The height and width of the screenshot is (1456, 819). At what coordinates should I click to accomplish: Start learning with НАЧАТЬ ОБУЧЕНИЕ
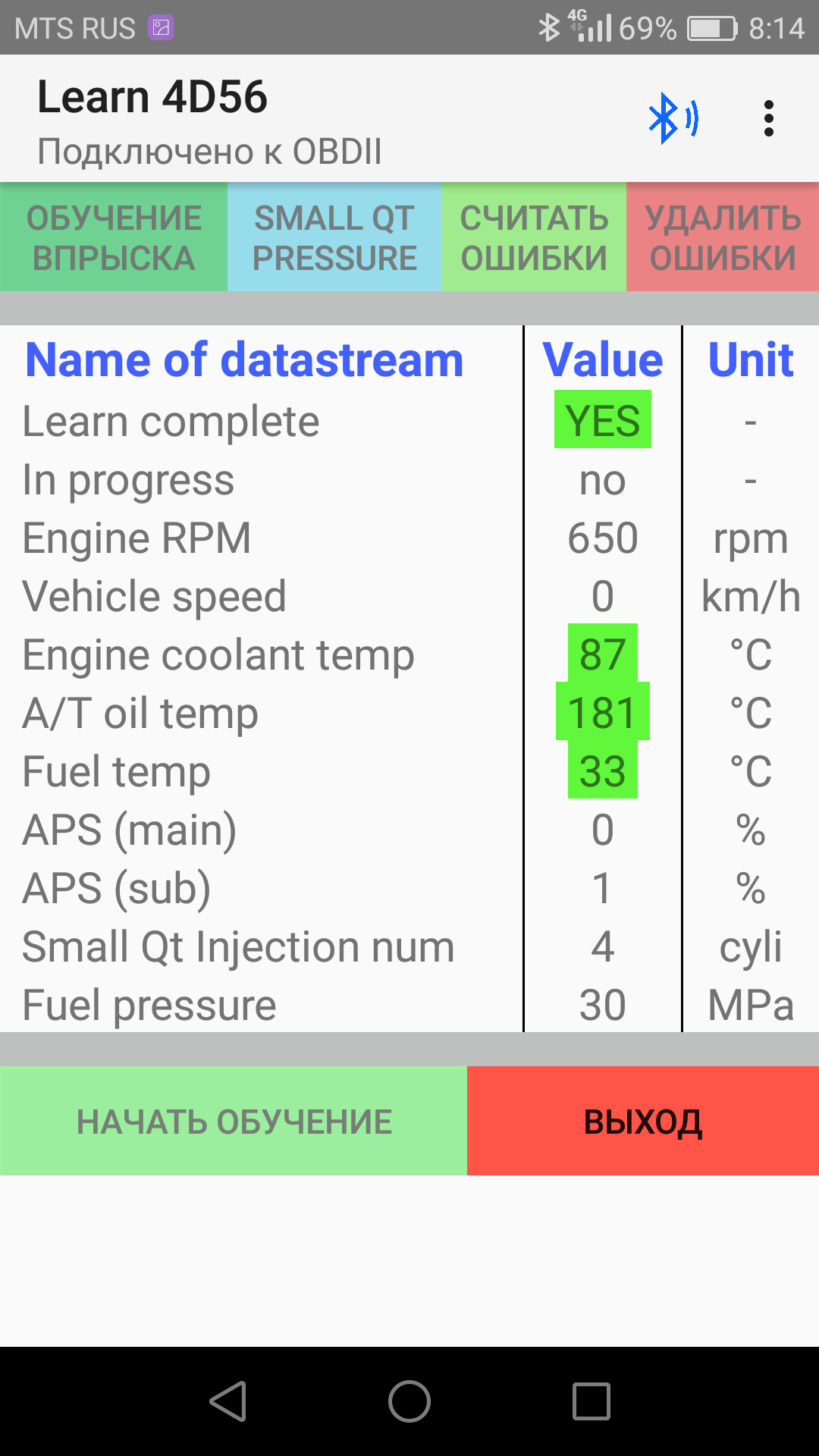(x=234, y=1122)
